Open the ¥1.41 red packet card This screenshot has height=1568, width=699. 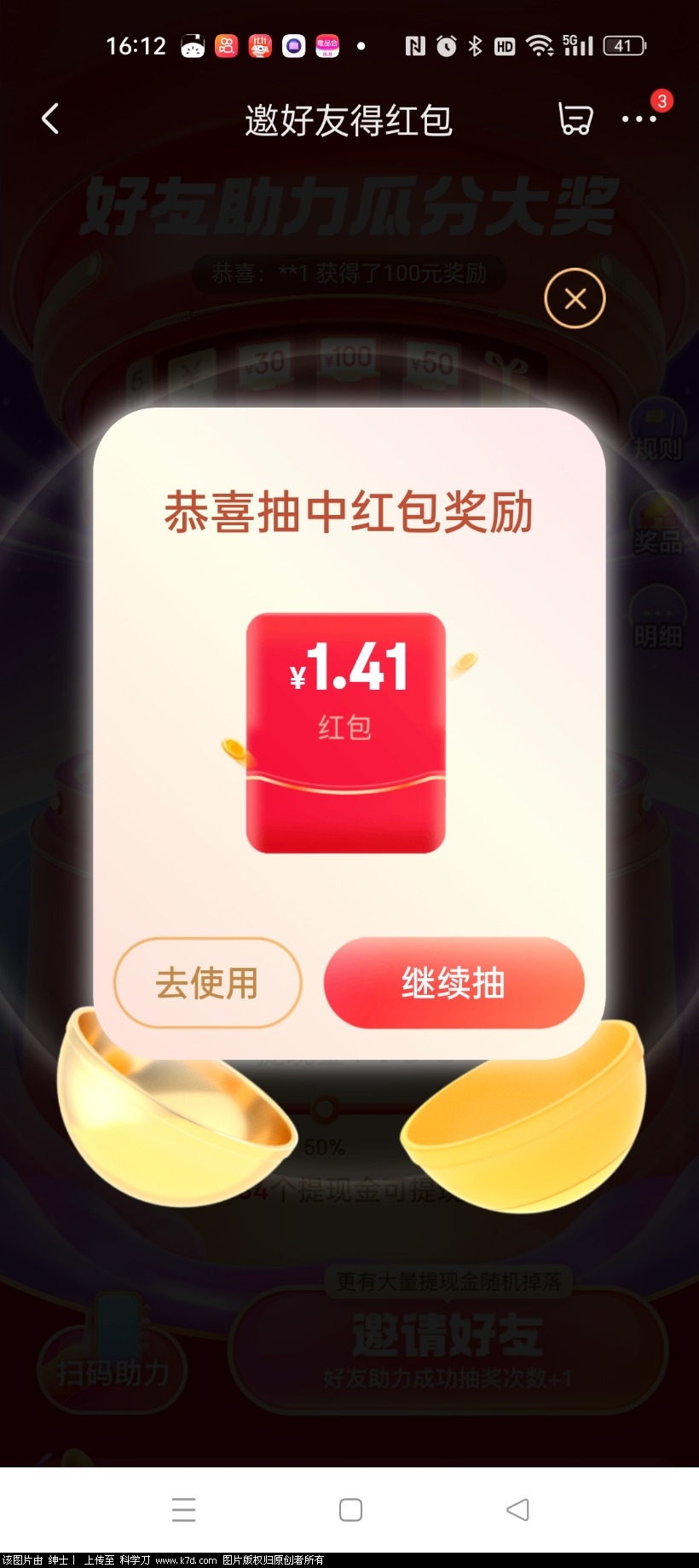(346, 733)
